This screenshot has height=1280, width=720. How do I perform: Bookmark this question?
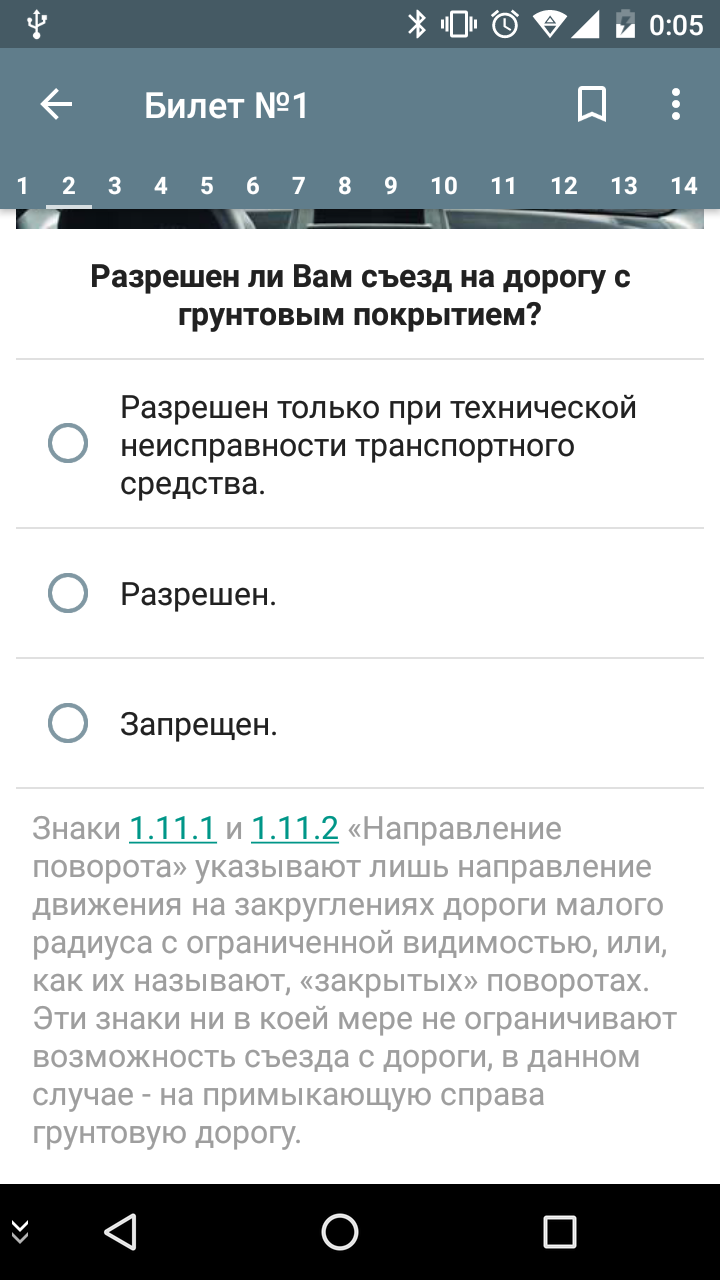pyautogui.click(x=592, y=104)
